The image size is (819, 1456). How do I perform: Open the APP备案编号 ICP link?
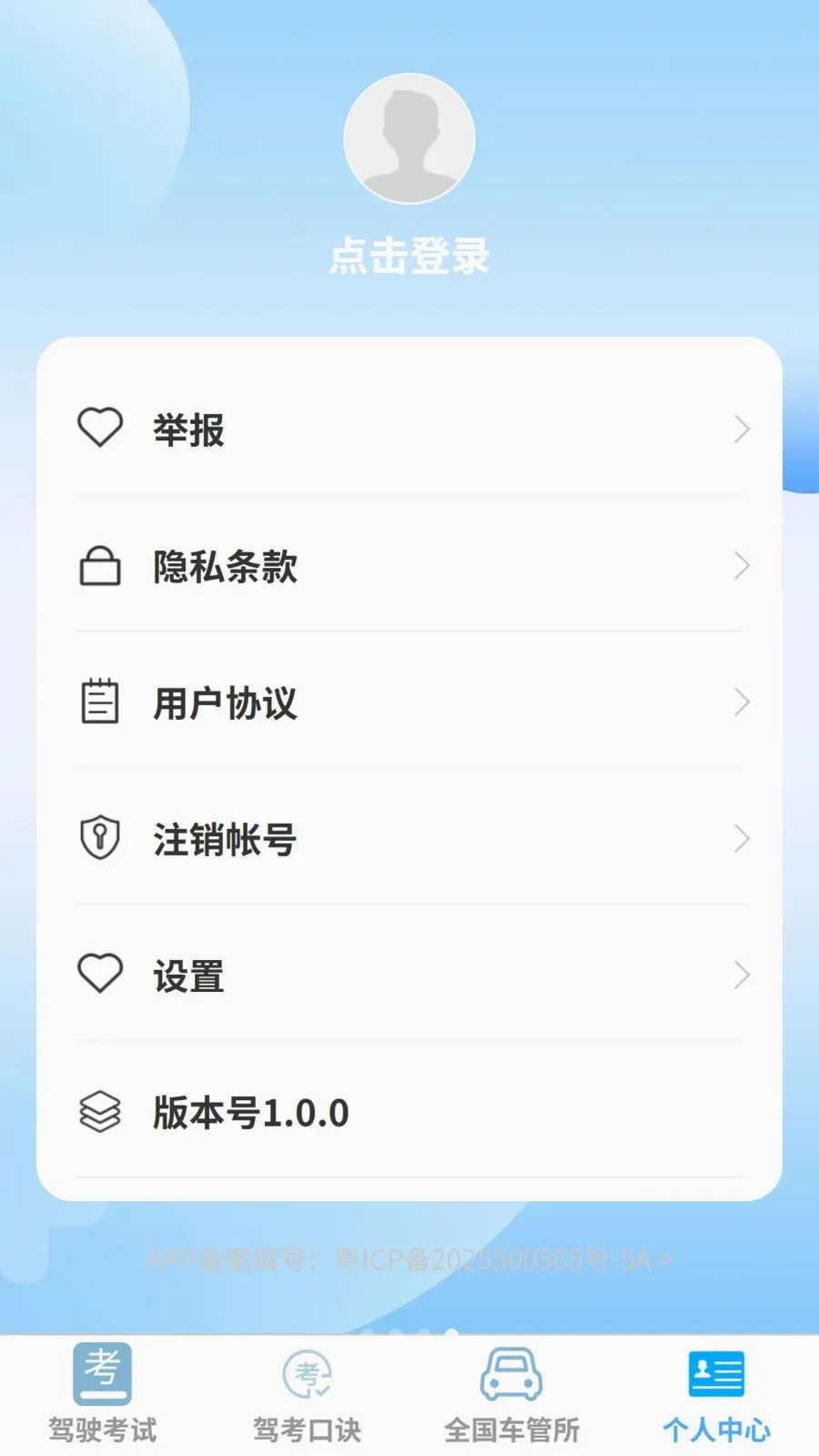coord(409,1259)
